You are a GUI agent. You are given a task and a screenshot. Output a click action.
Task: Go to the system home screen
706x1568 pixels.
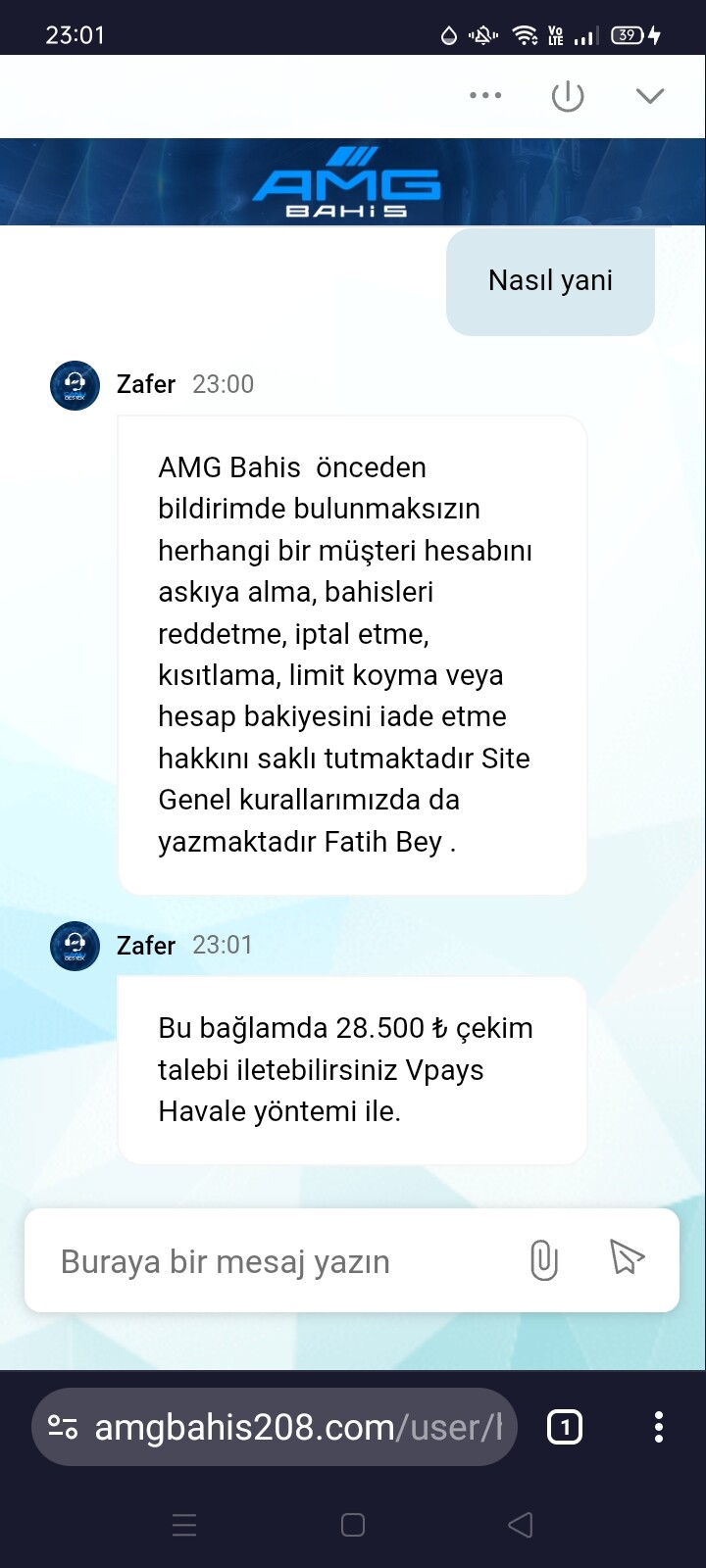tap(353, 1525)
